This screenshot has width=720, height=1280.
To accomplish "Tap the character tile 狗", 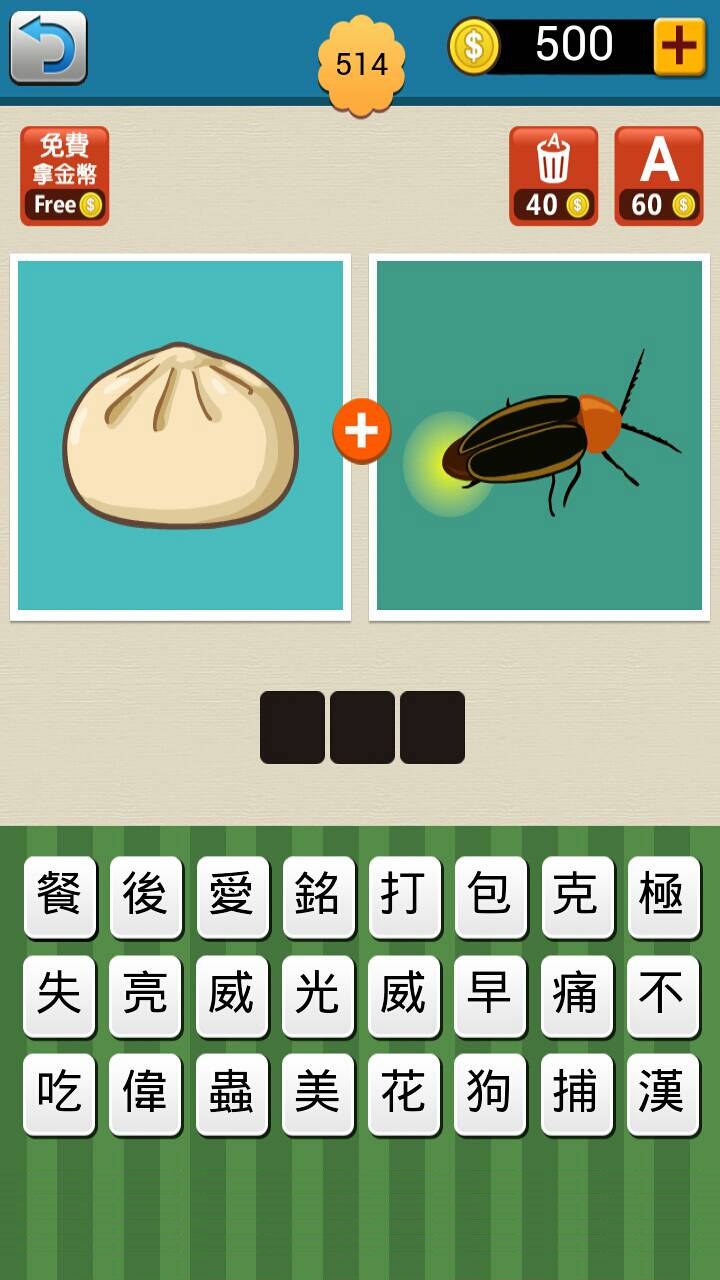I will [490, 1092].
